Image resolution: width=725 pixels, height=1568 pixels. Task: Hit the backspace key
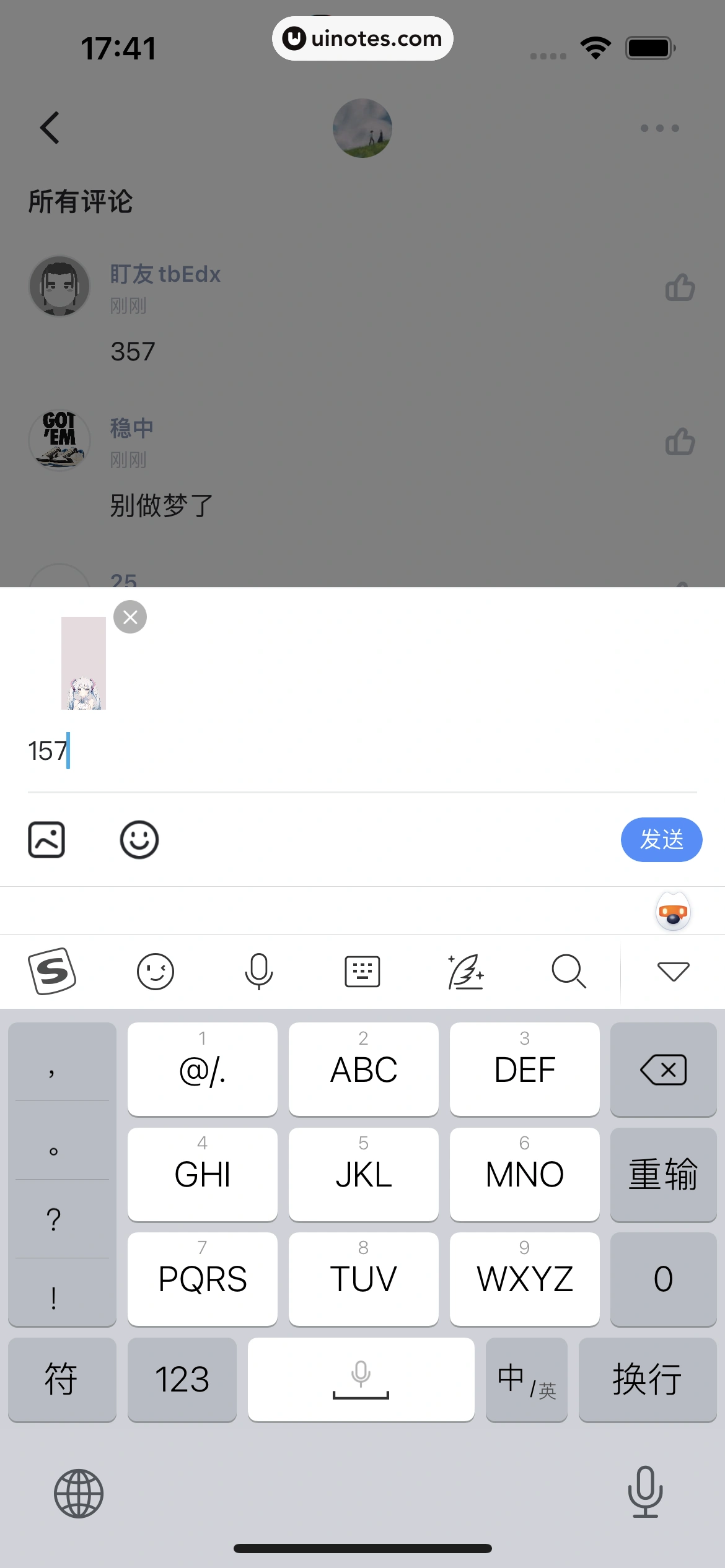663,1069
